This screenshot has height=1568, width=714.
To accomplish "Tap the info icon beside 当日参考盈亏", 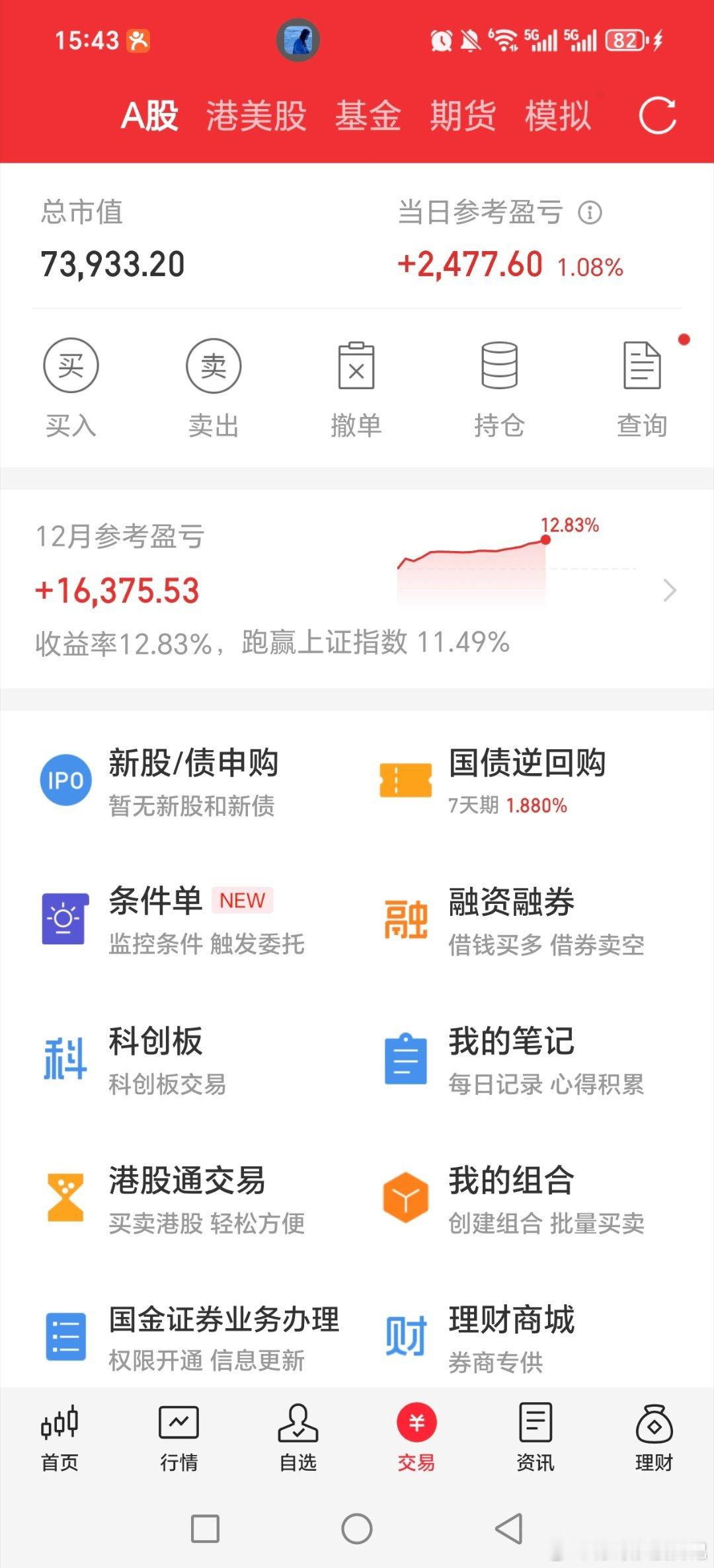I will coord(589,213).
